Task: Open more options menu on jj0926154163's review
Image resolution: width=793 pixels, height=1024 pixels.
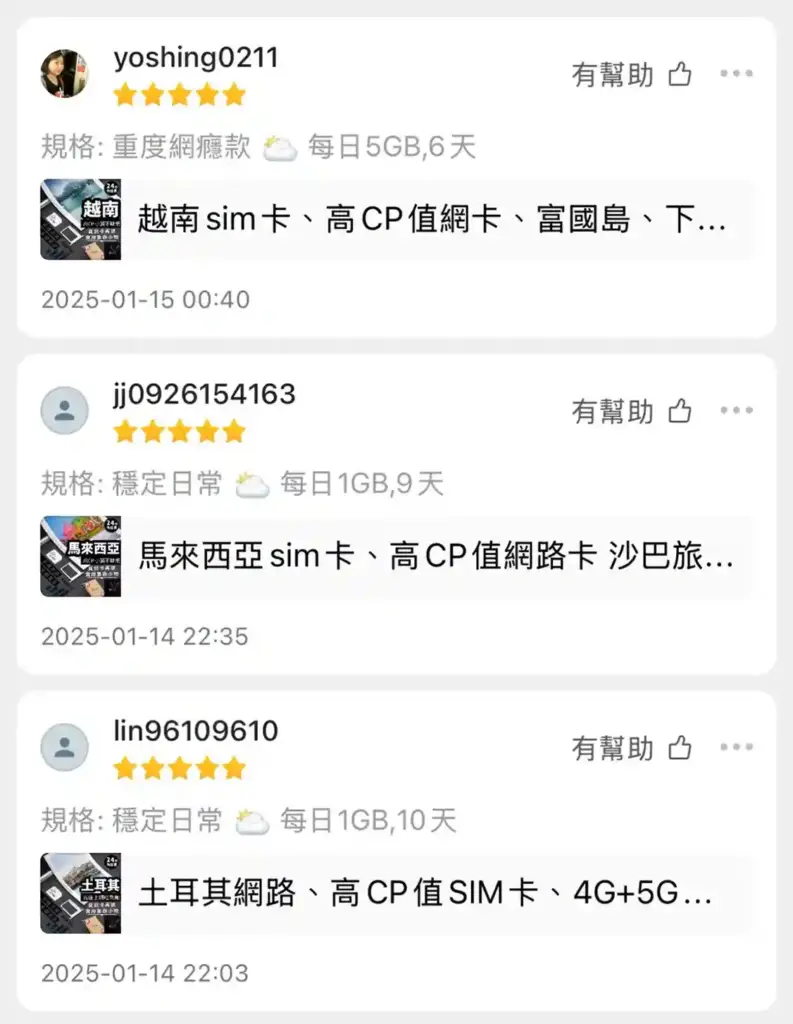Action: (737, 410)
